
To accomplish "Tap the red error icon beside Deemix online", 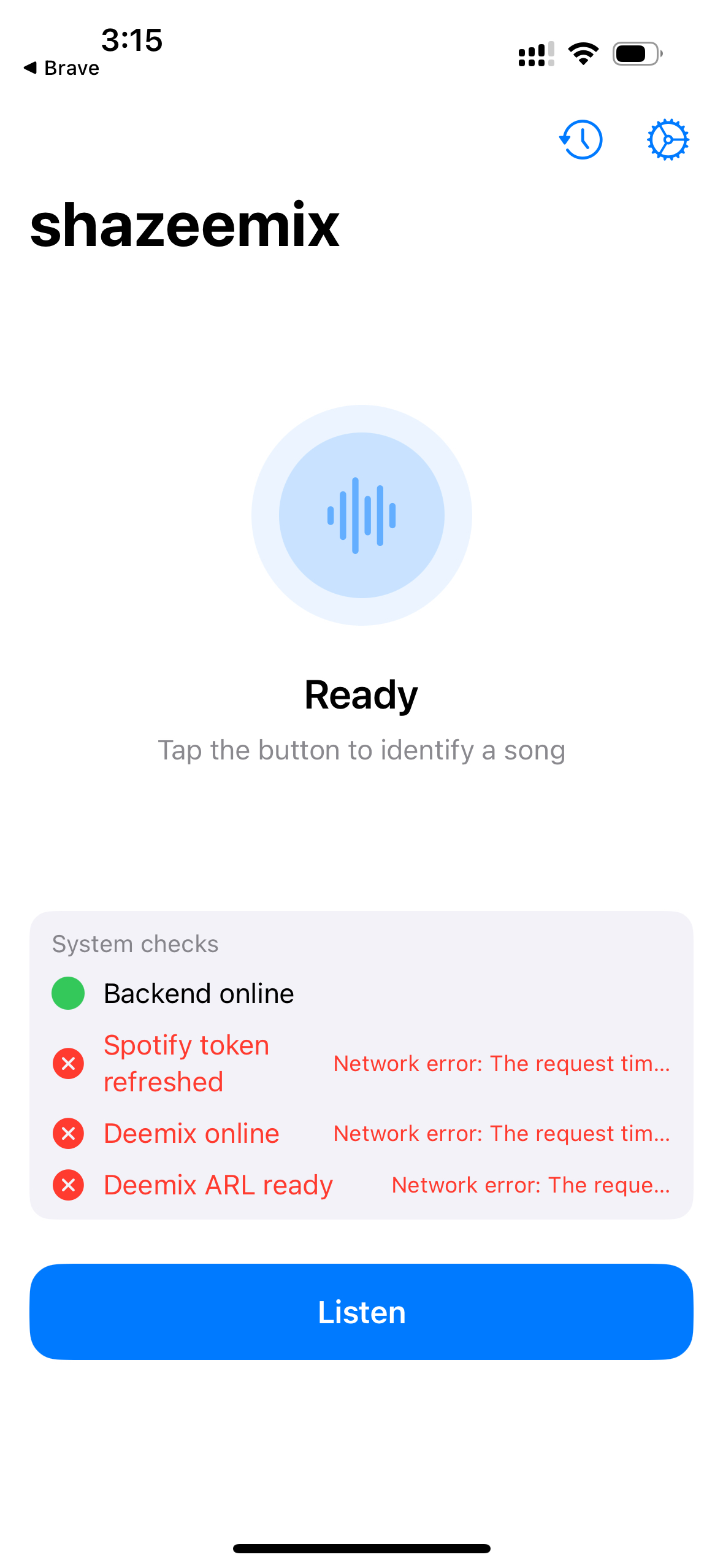I will tap(67, 1133).
